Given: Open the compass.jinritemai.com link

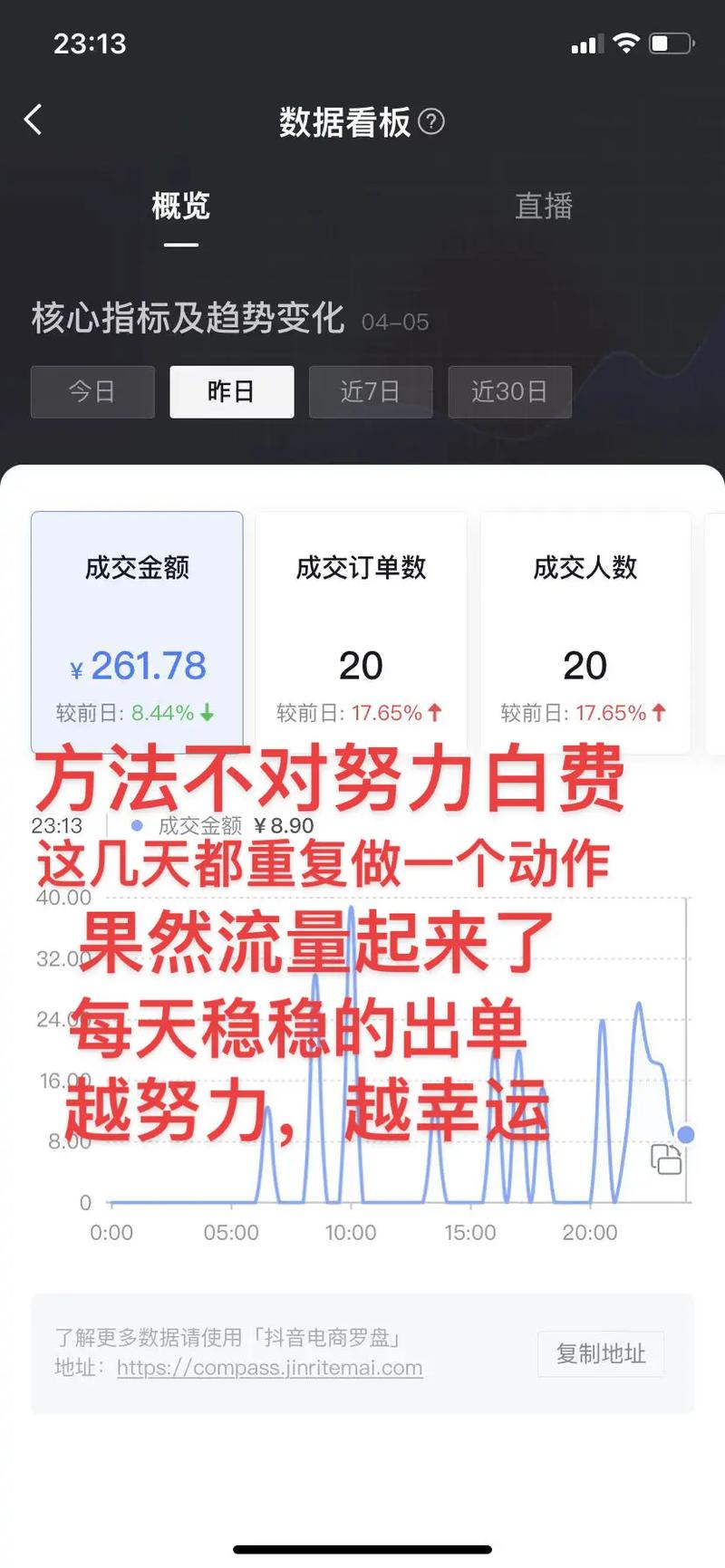Looking at the screenshot, I should [x=269, y=1368].
